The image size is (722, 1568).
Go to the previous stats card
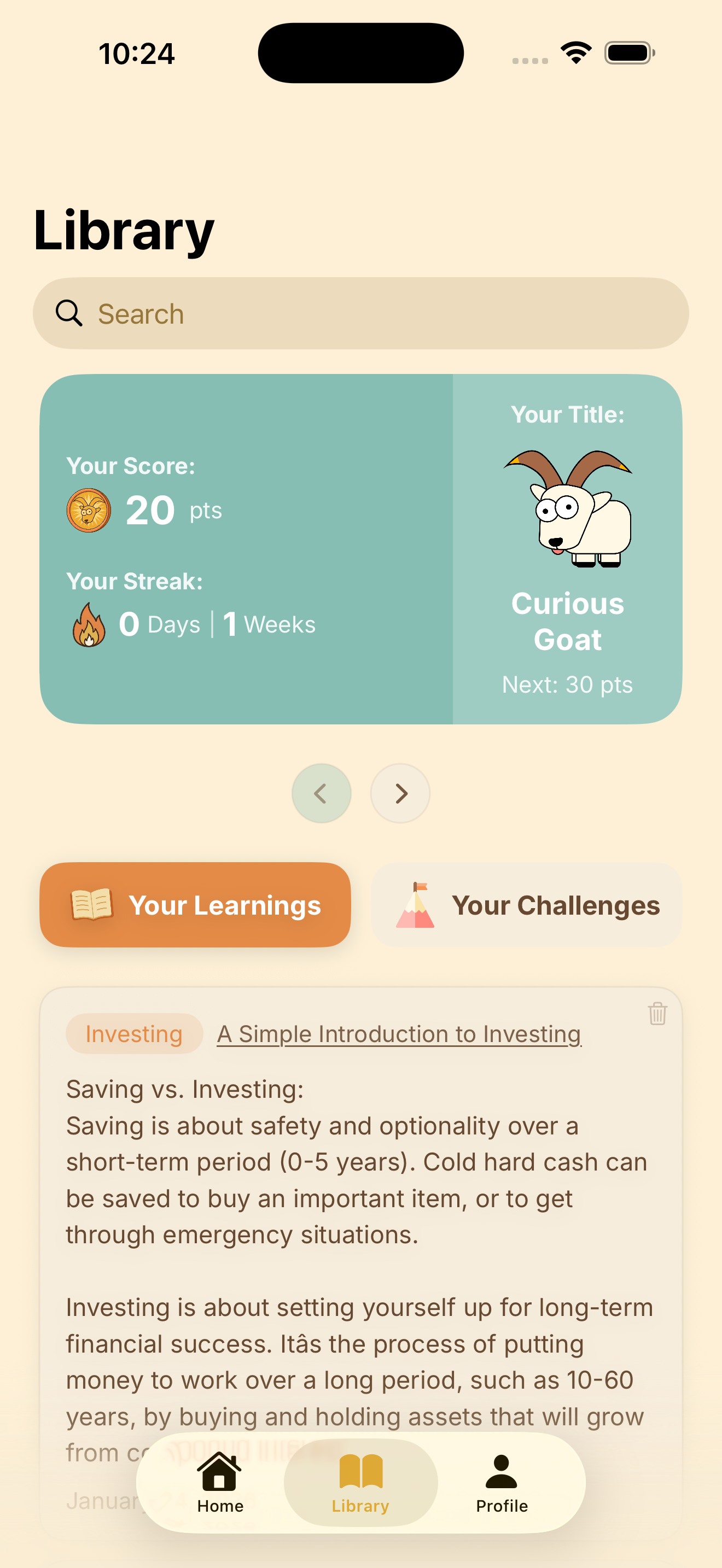pyautogui.click(x=322, y=793)
